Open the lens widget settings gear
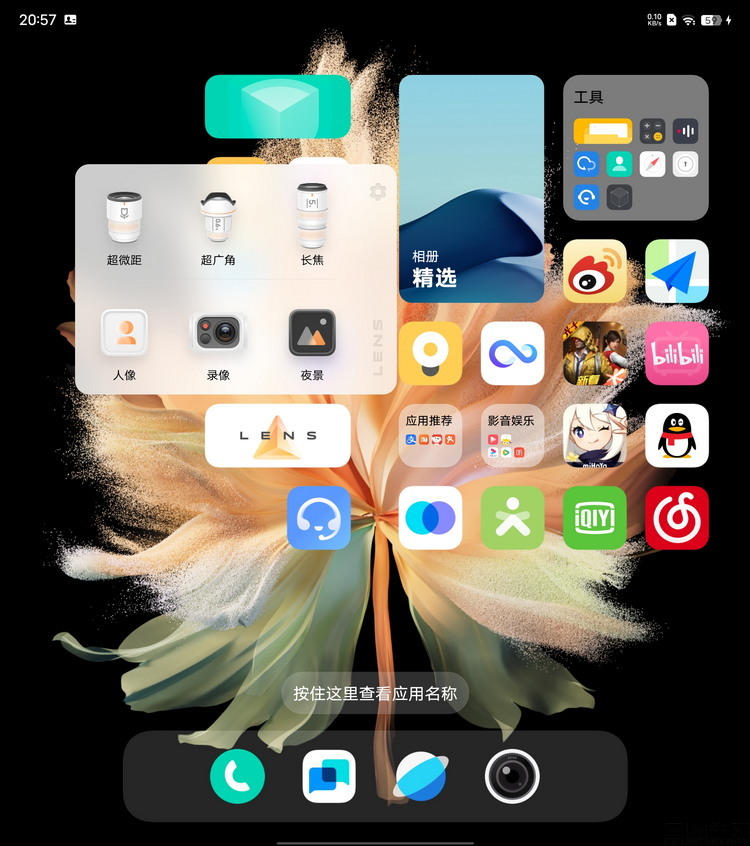This screenshot has width=750, height=846. (378, 191)
